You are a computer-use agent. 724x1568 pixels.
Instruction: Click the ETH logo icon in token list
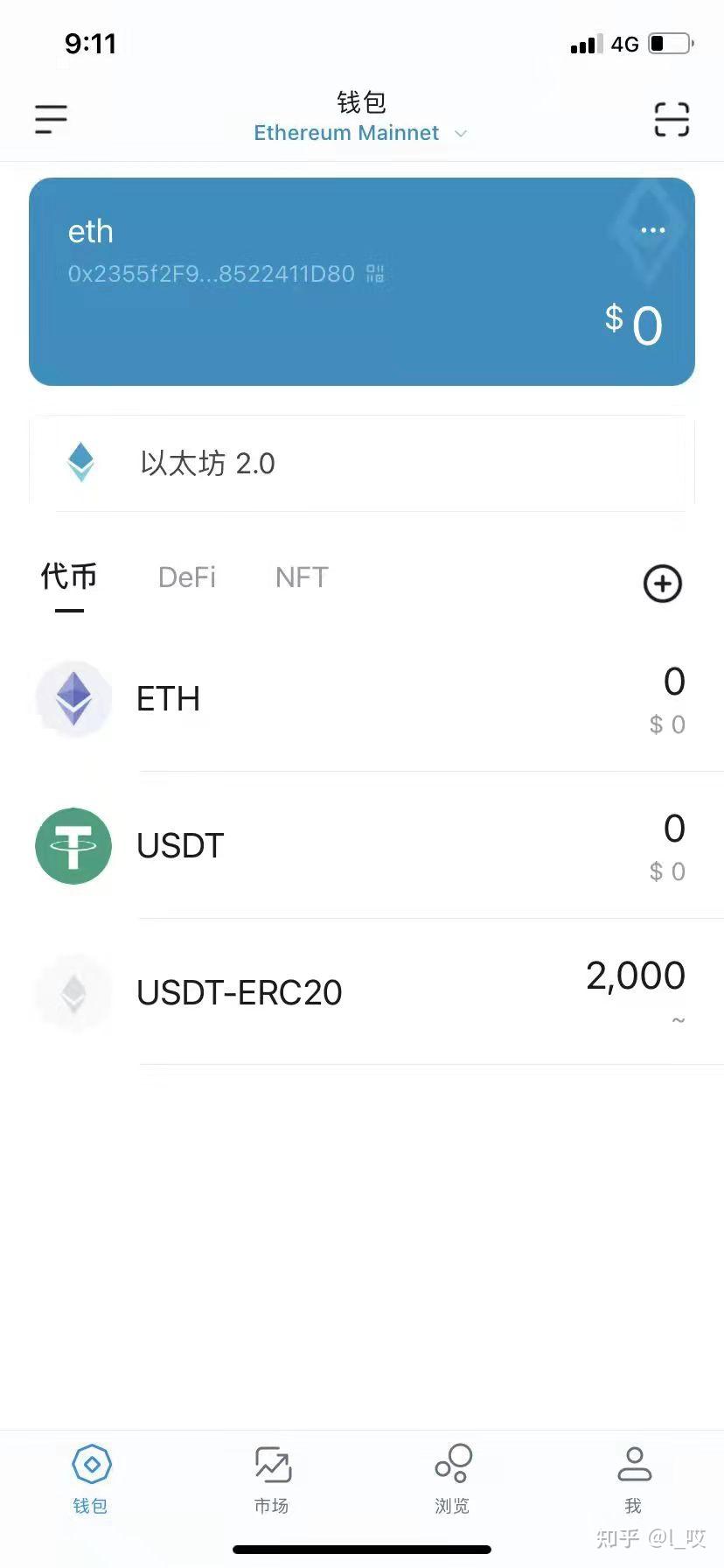[73, 697]
